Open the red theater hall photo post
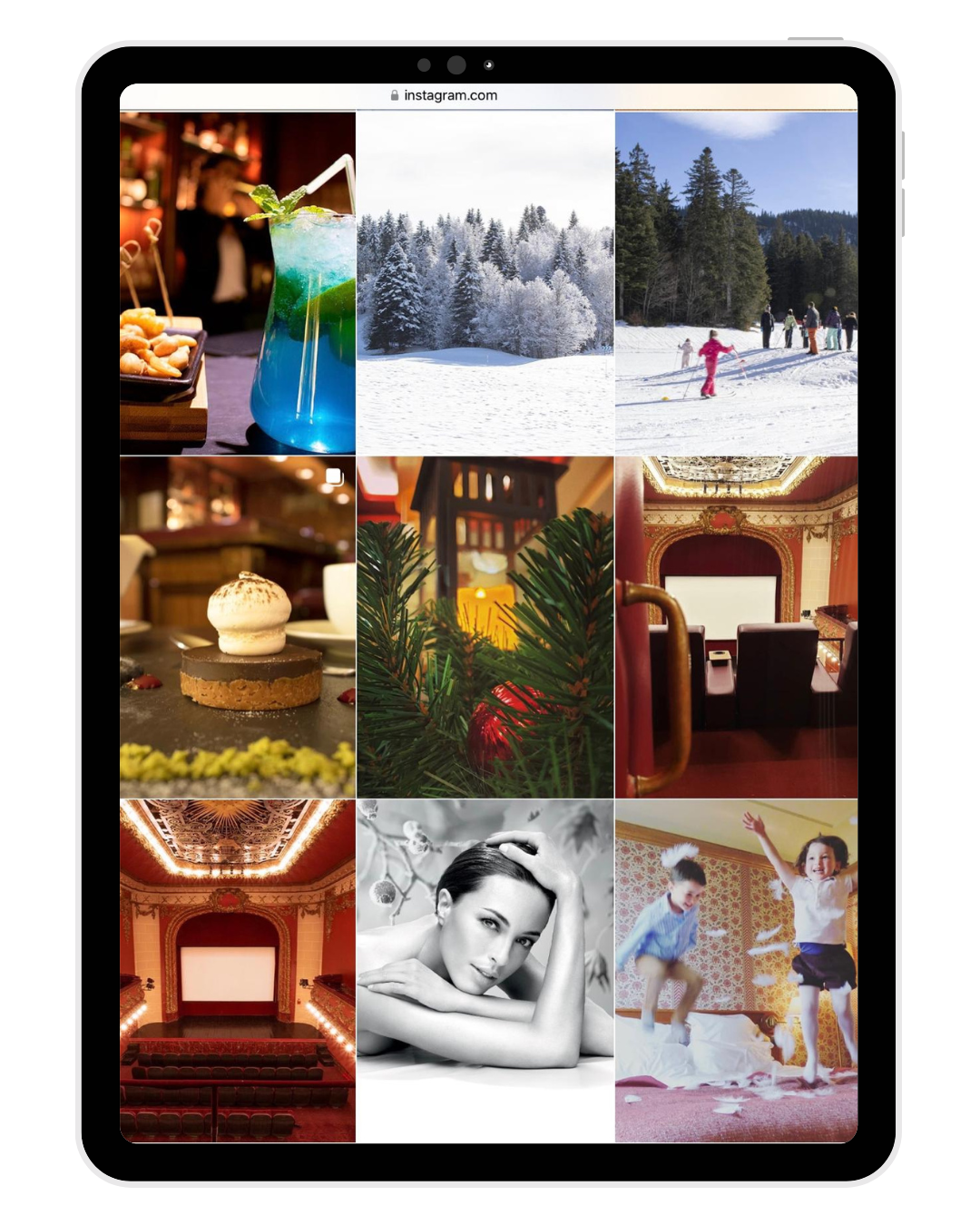 pos(237,971)
